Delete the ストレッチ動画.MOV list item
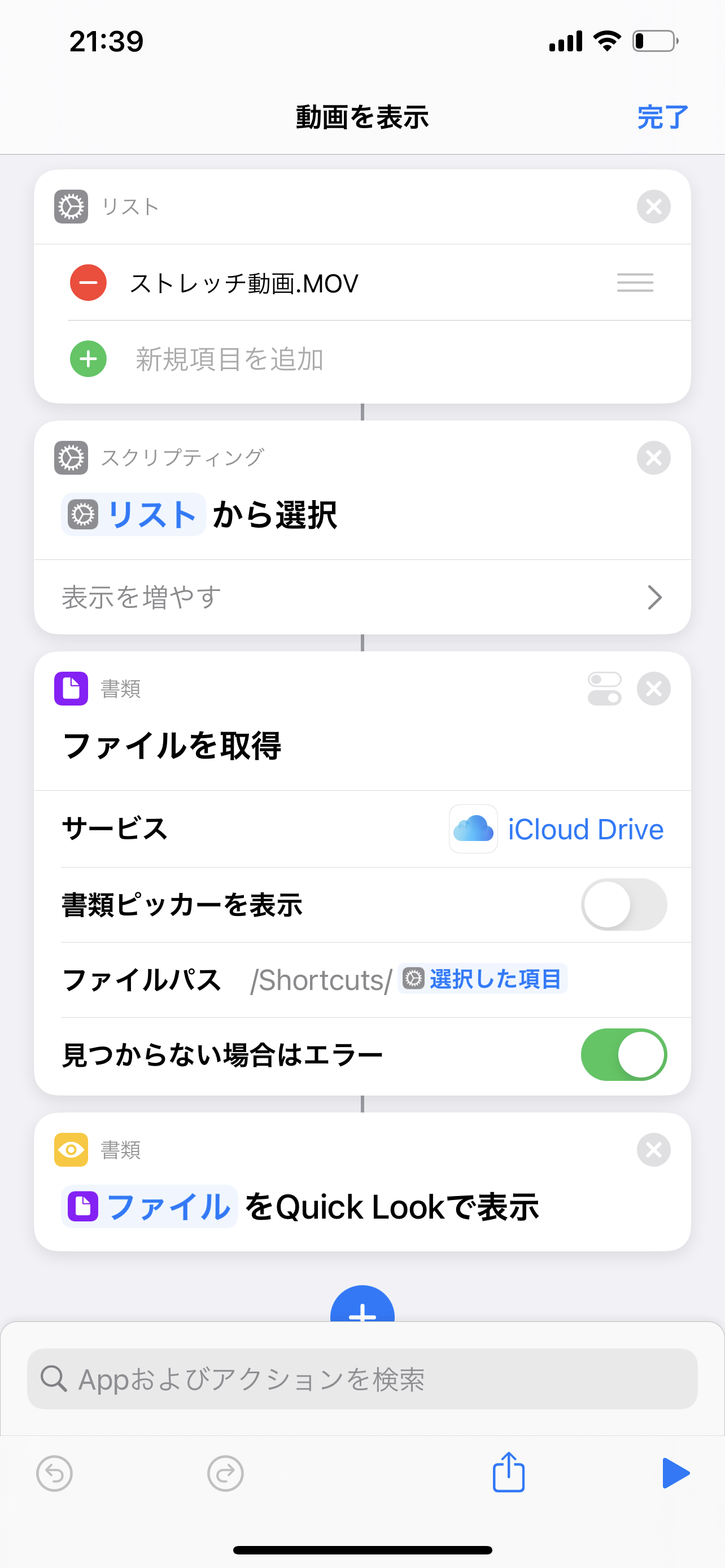Screen dimensions: 725x1568 click(88, 282)
